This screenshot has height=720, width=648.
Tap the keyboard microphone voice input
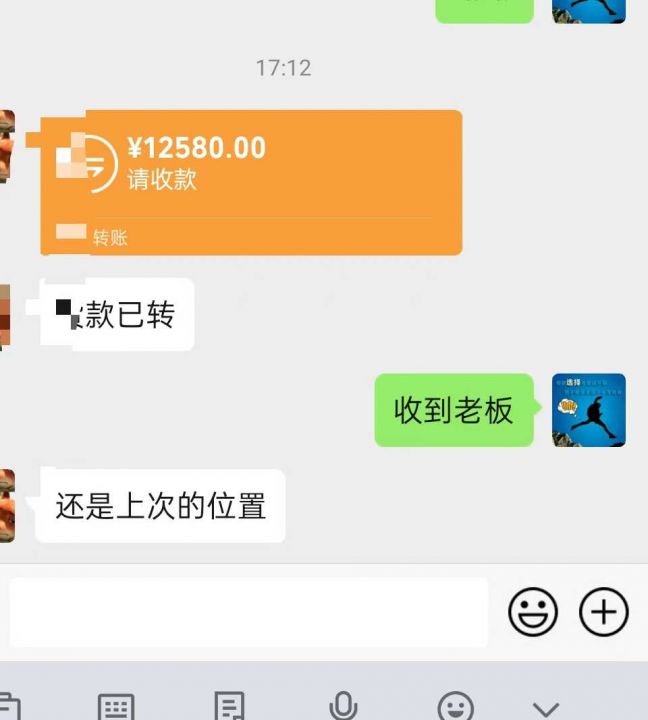(x=343, y=706)
